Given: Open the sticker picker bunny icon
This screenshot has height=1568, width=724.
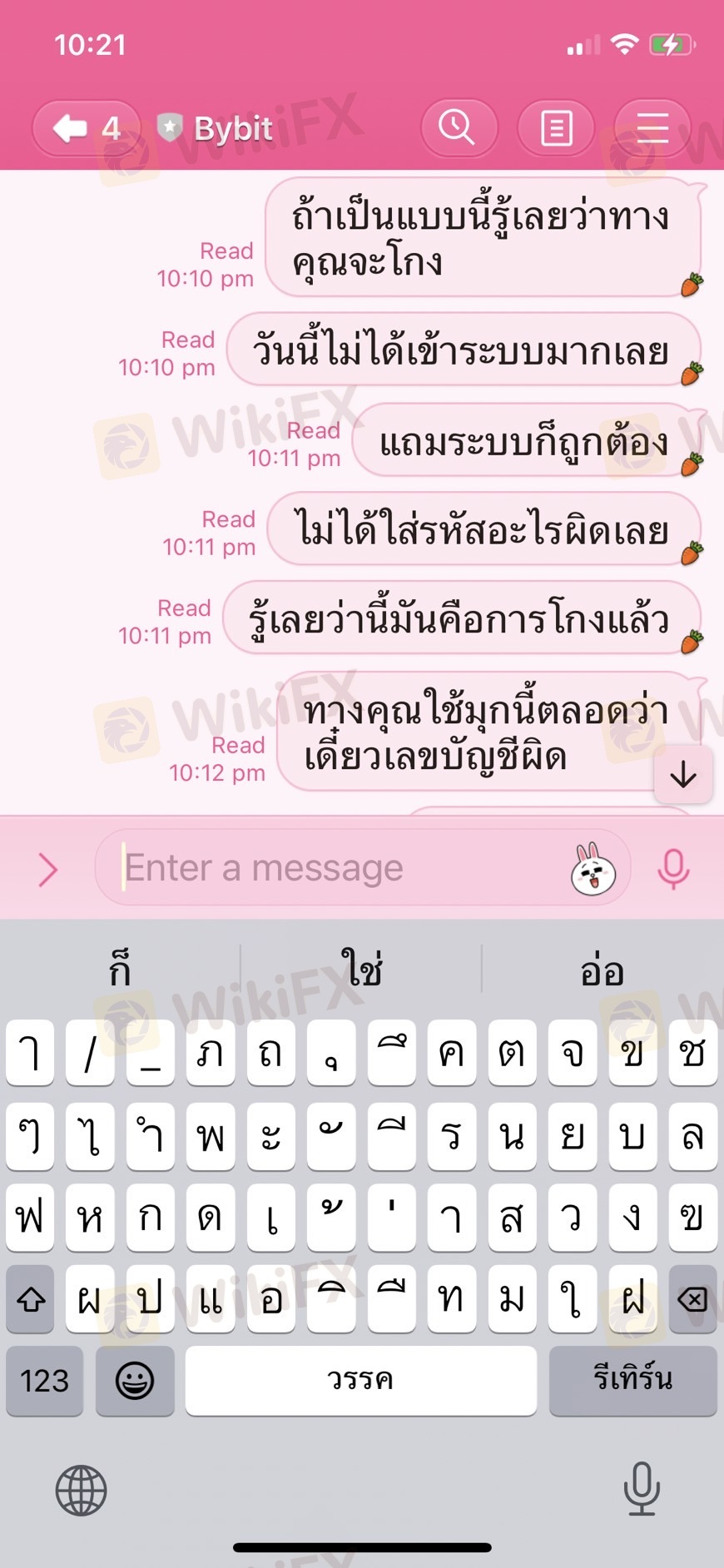Looking at the screenshot, I should click(x=593, y=868).
